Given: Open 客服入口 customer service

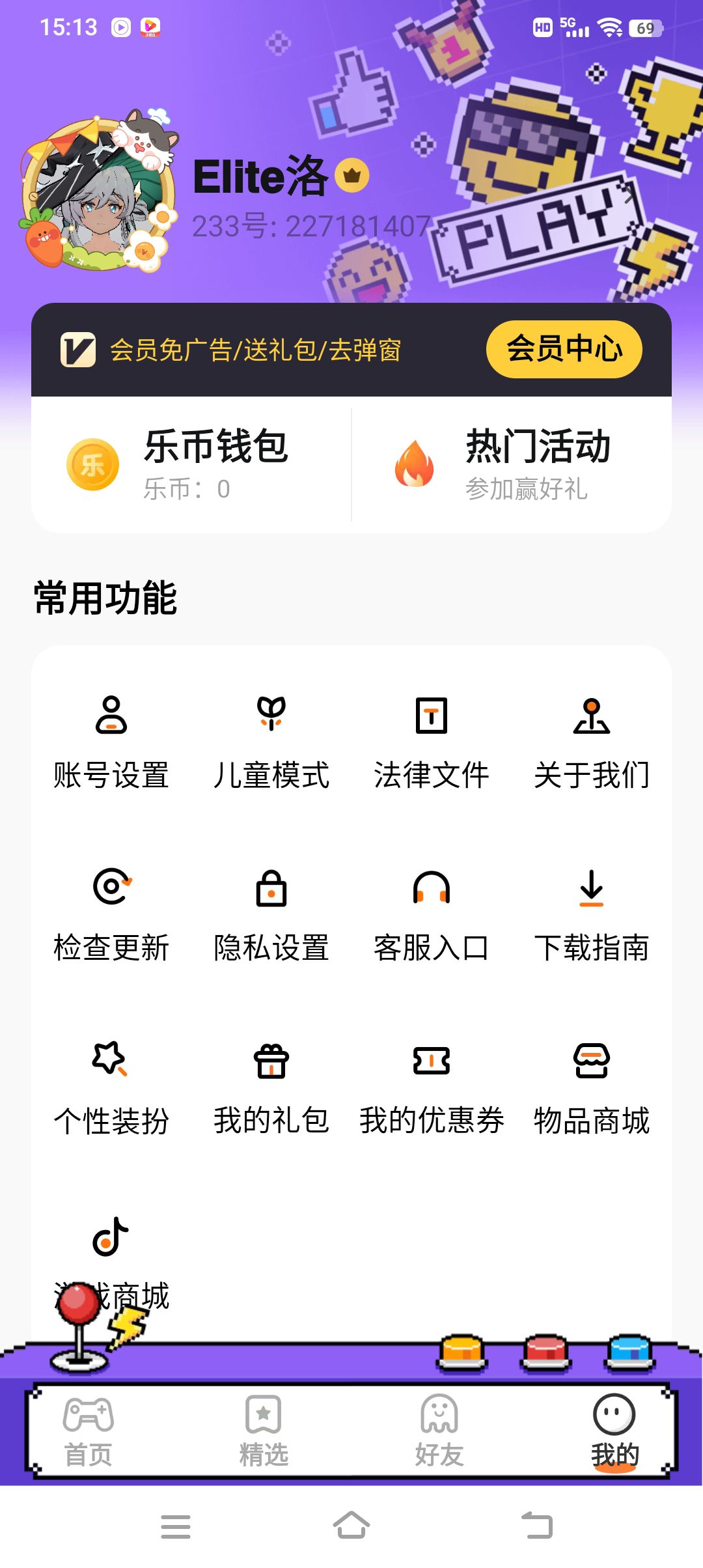Looking at the screenshot, I should click(432, 915).
